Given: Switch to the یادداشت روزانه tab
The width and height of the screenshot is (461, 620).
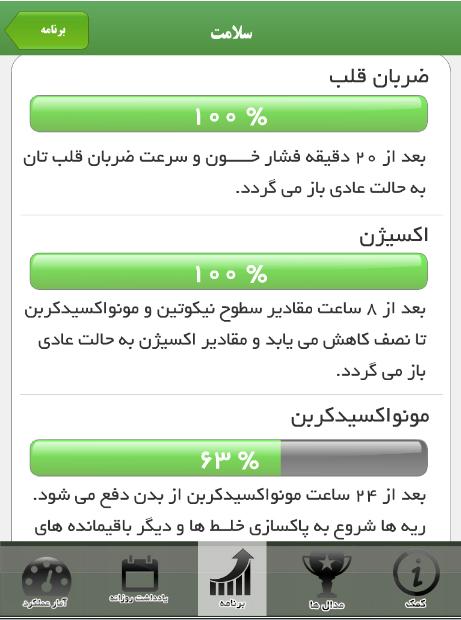Looking at the screenshot, I should tap(139, 580).
